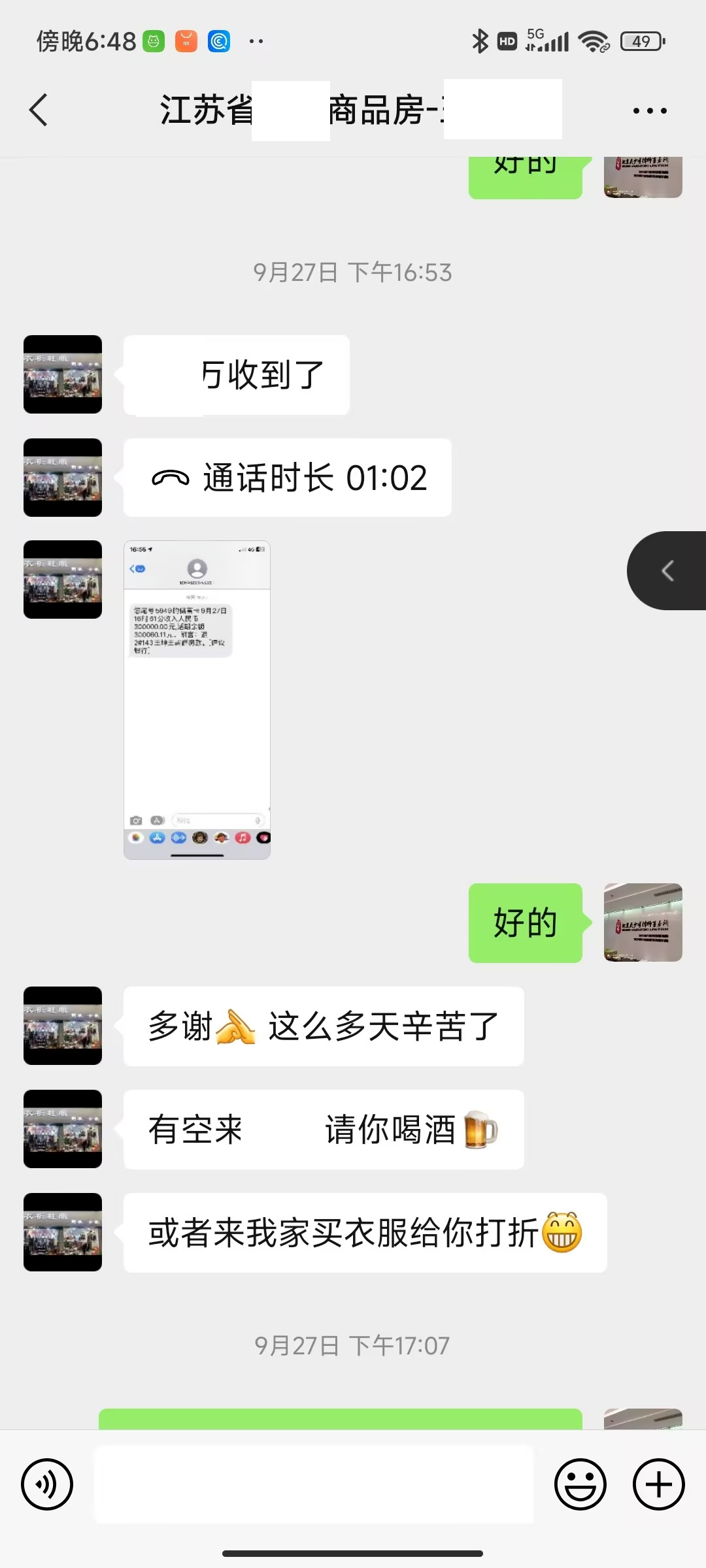Open the SMS screenshot image
The width and height of the screenshot is (706, 1568).
pos(197,700)
